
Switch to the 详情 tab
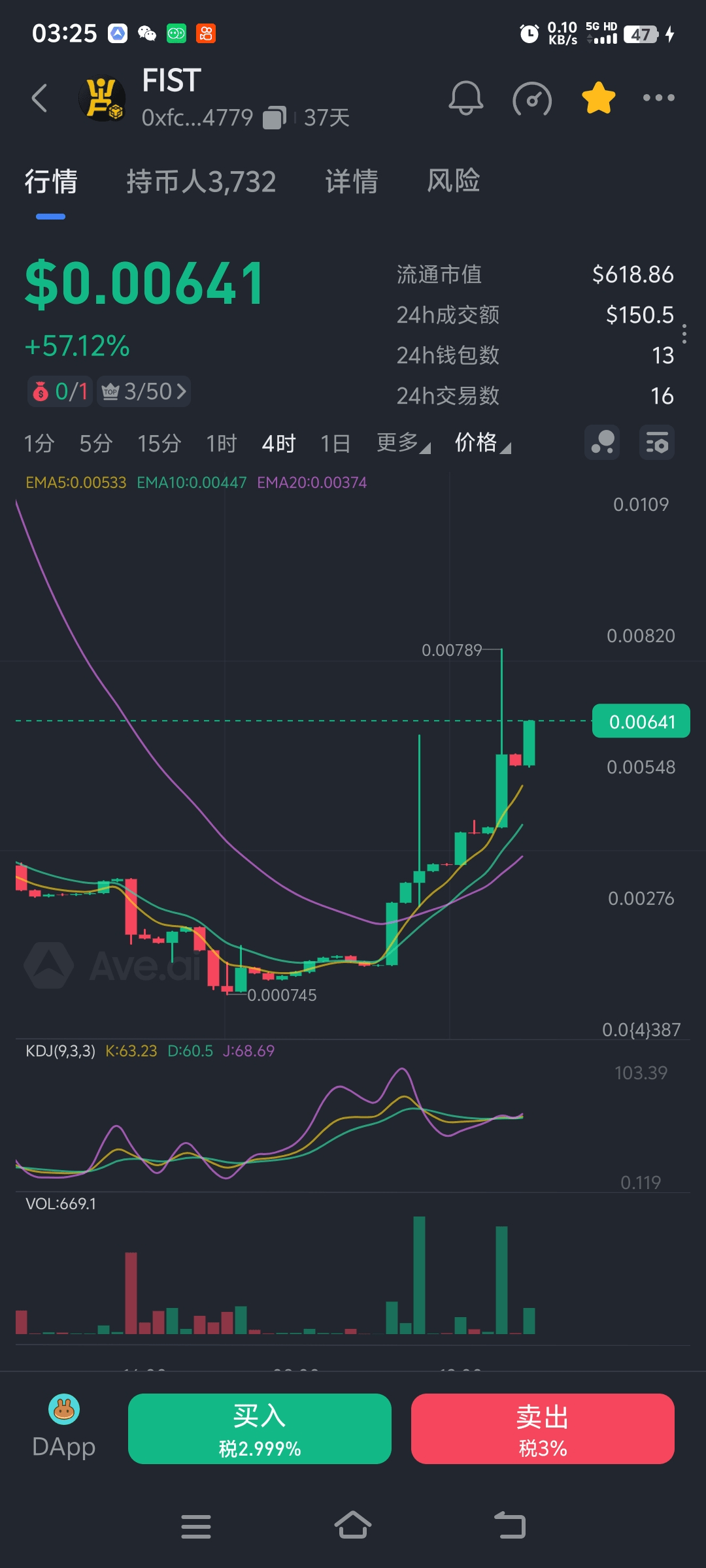coord(352,182)
